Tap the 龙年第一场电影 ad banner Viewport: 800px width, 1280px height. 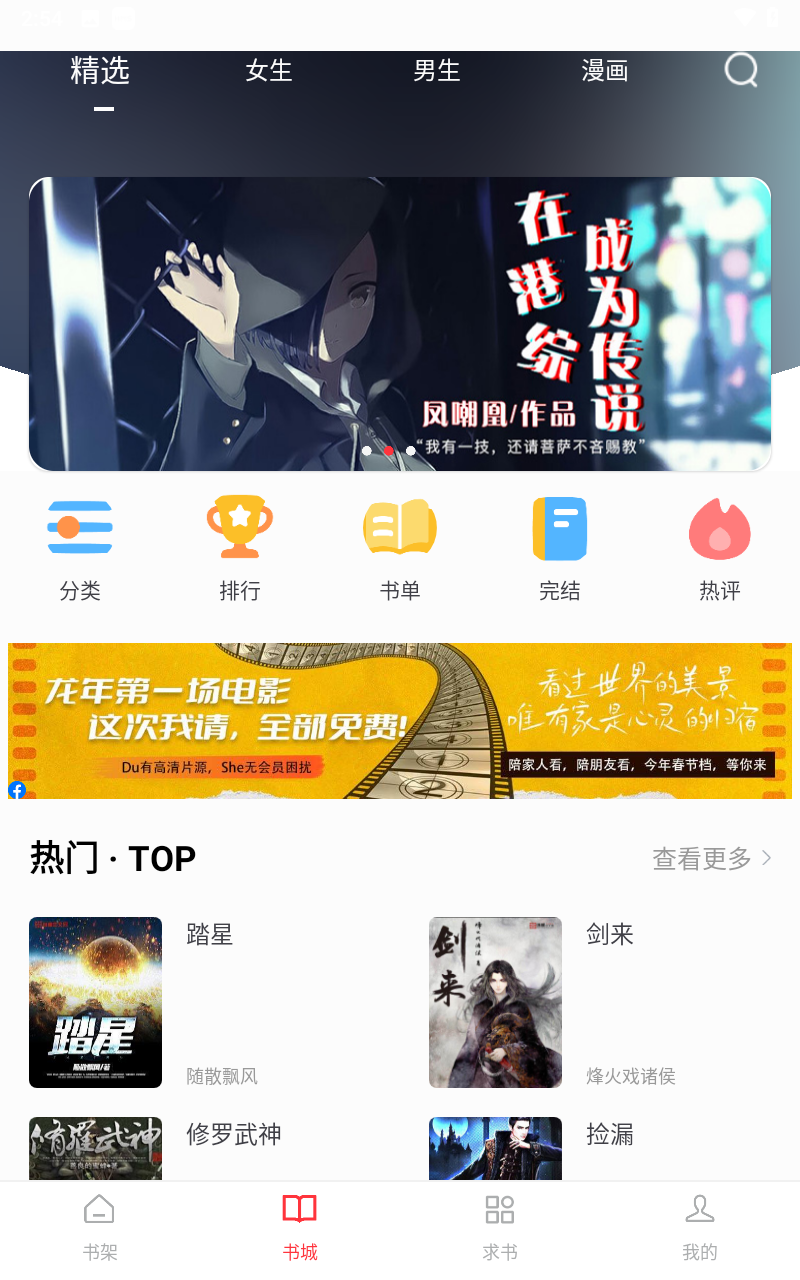[400, 720]
